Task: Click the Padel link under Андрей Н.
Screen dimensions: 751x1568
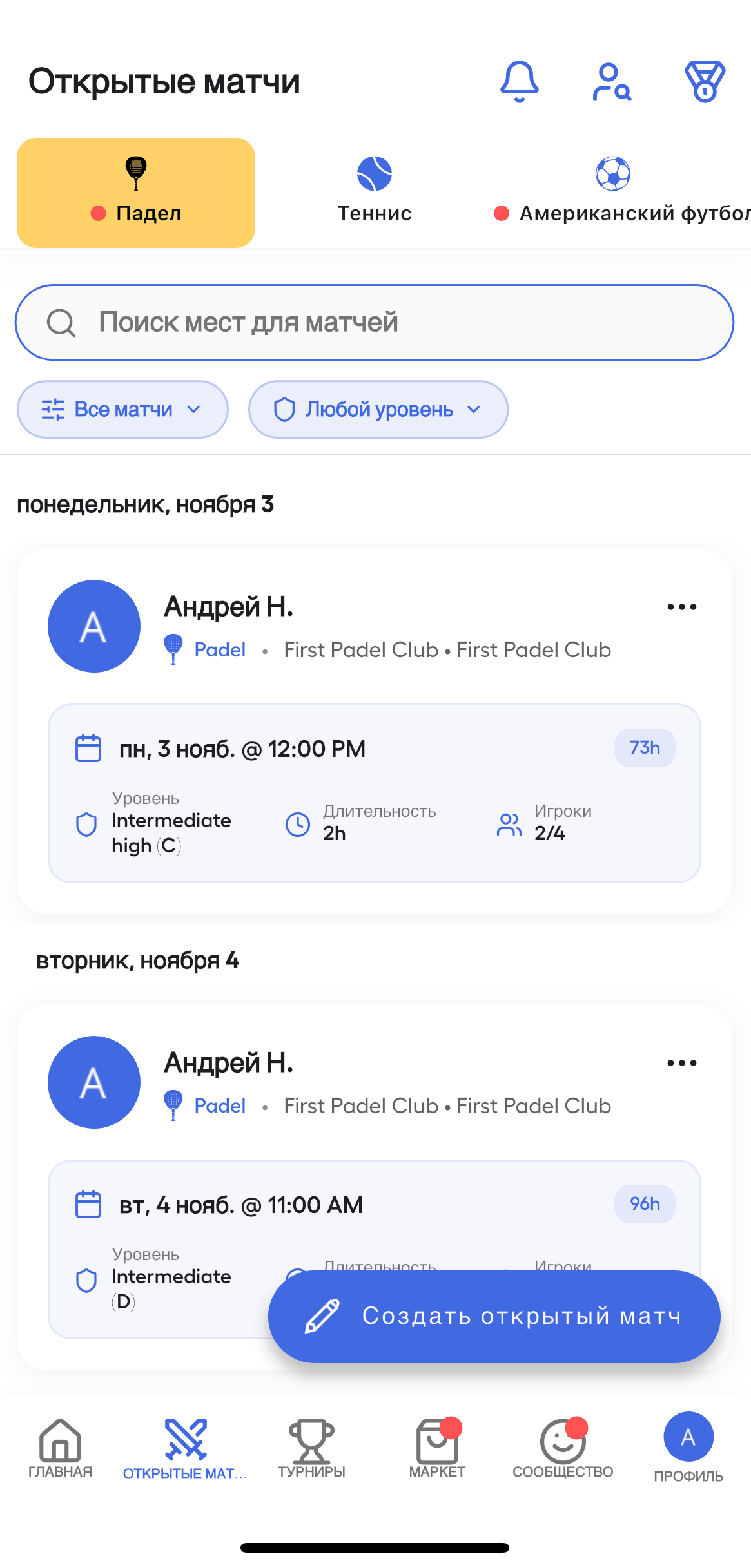Action: click(220, 649)
